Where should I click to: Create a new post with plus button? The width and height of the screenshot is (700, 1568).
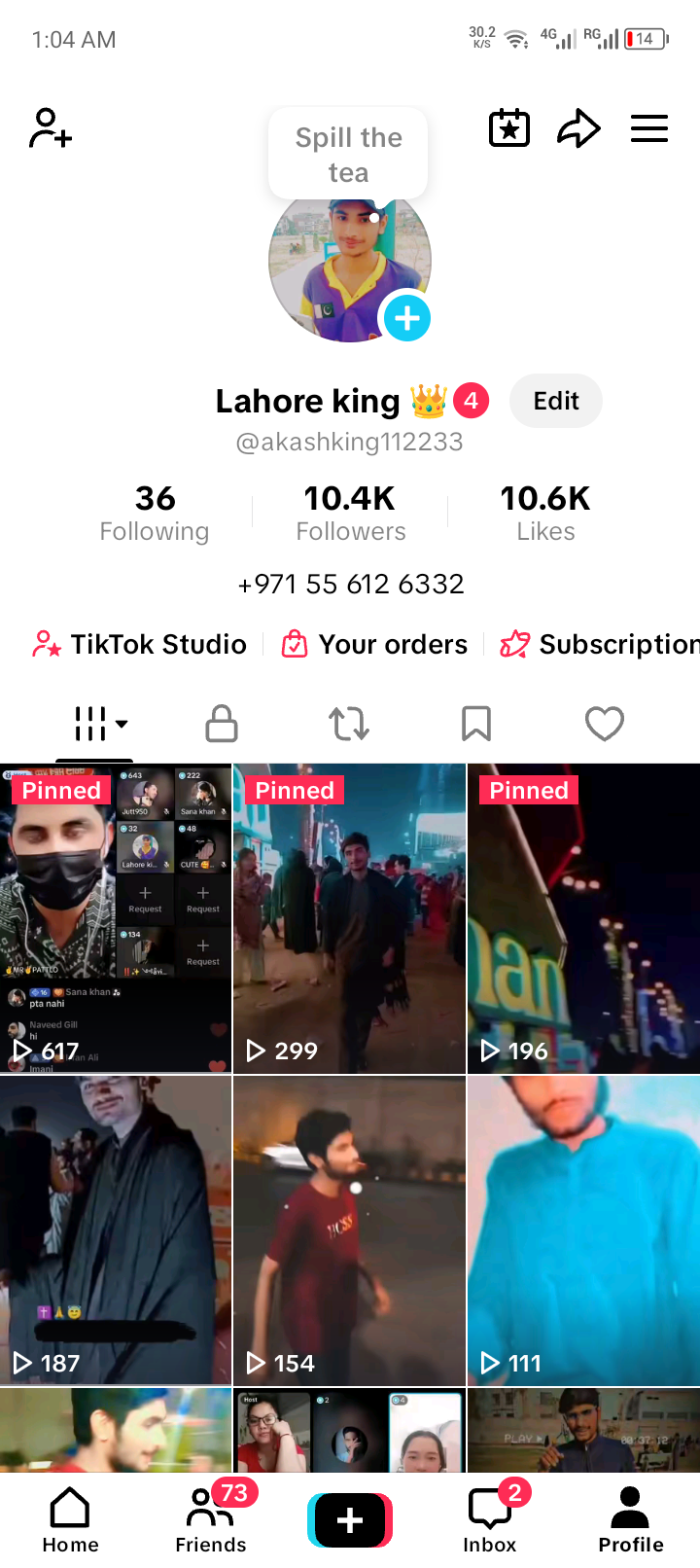coord(350,1519)
